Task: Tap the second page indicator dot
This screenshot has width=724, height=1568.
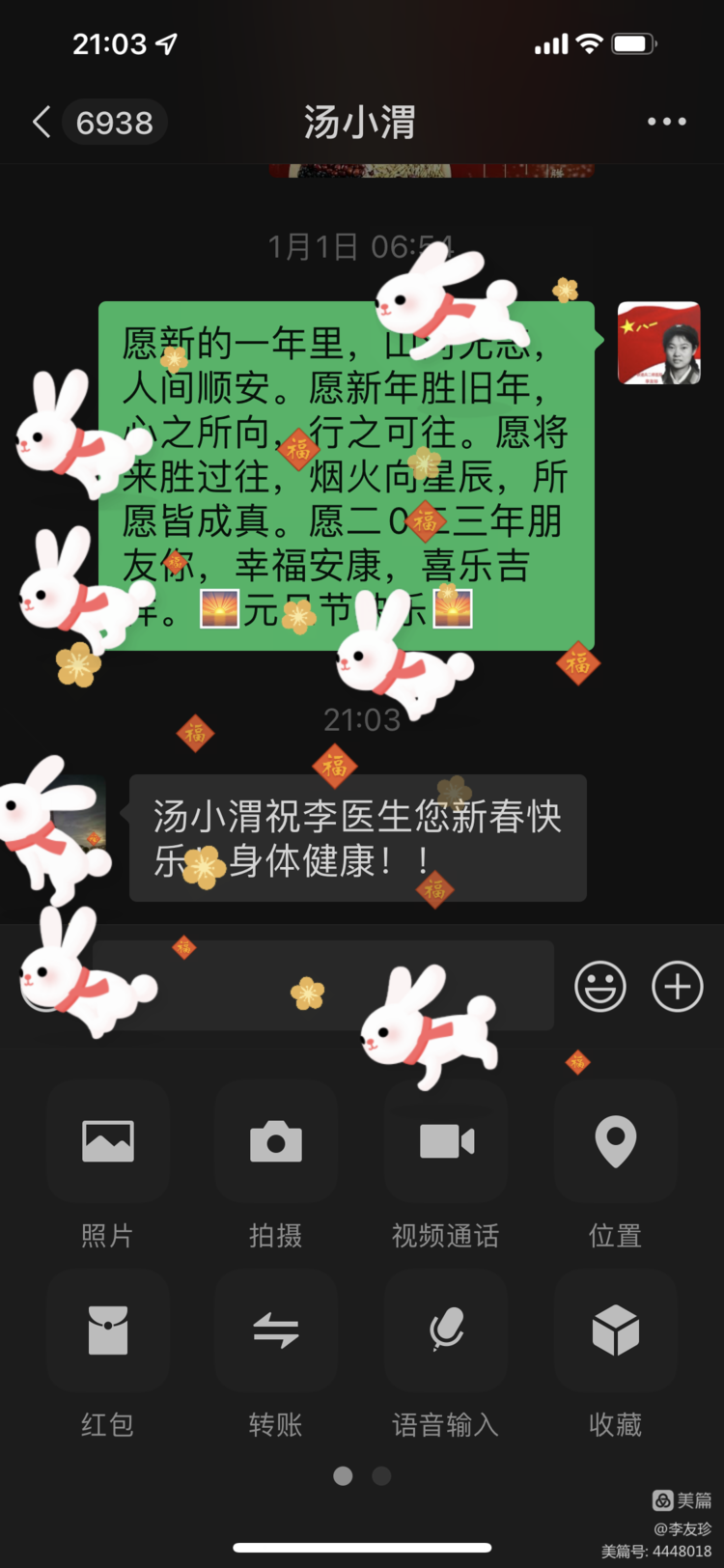Action: pyautogui.click(x=381, y=1475)
